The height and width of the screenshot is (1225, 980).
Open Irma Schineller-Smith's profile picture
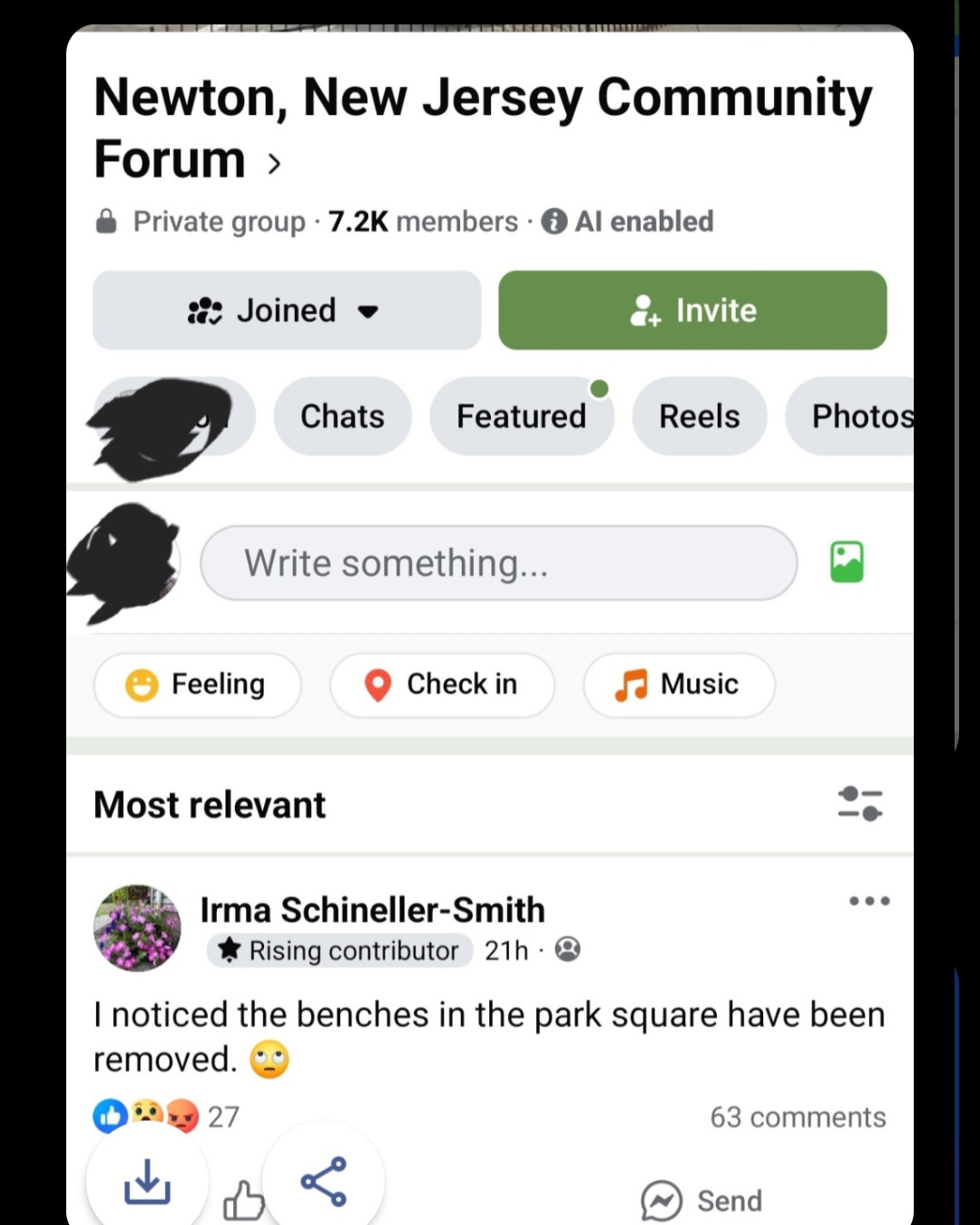coord(138,927)
